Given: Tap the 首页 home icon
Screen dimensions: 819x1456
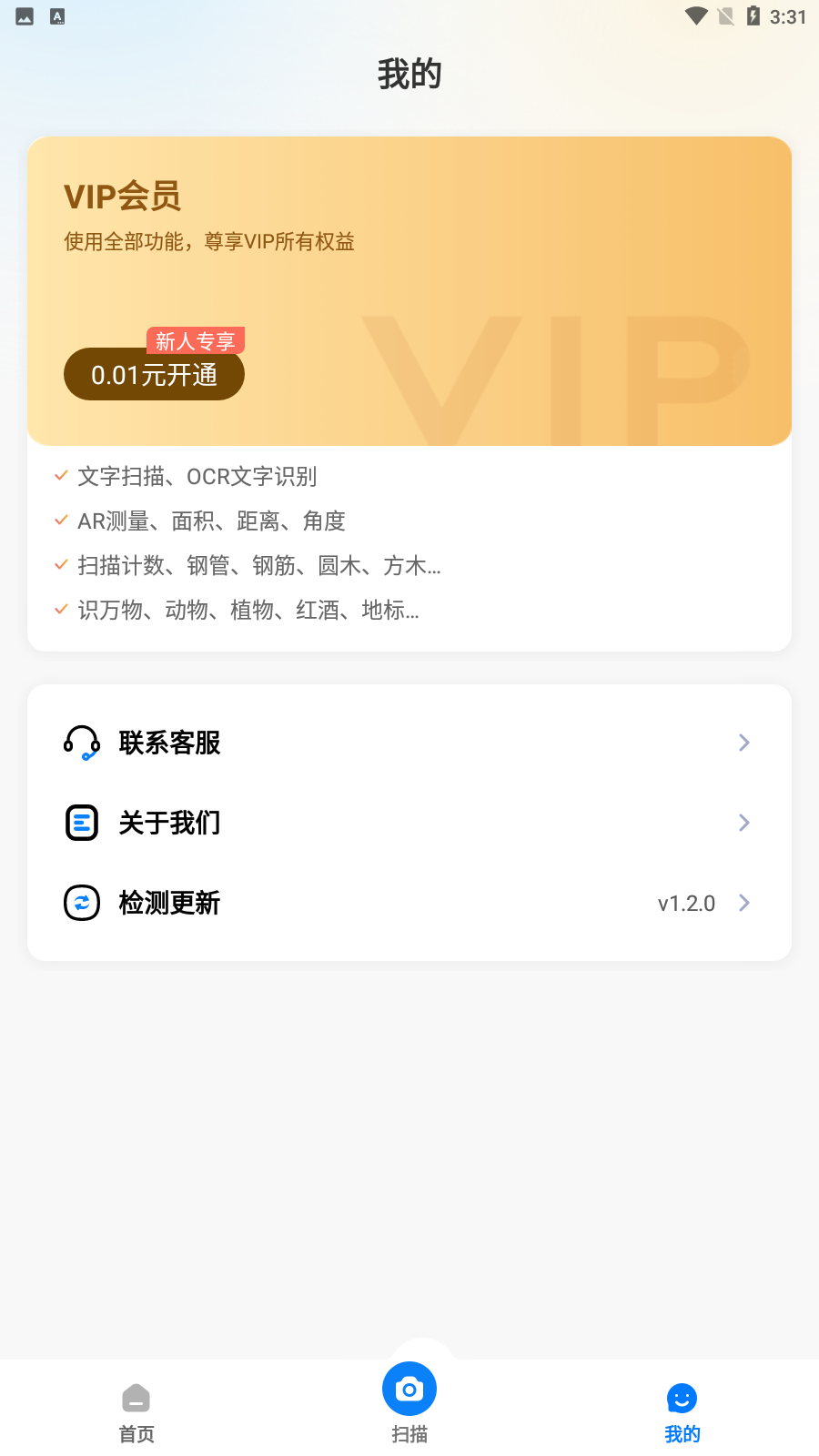Looking at the screenshot, I should 136,1396.
